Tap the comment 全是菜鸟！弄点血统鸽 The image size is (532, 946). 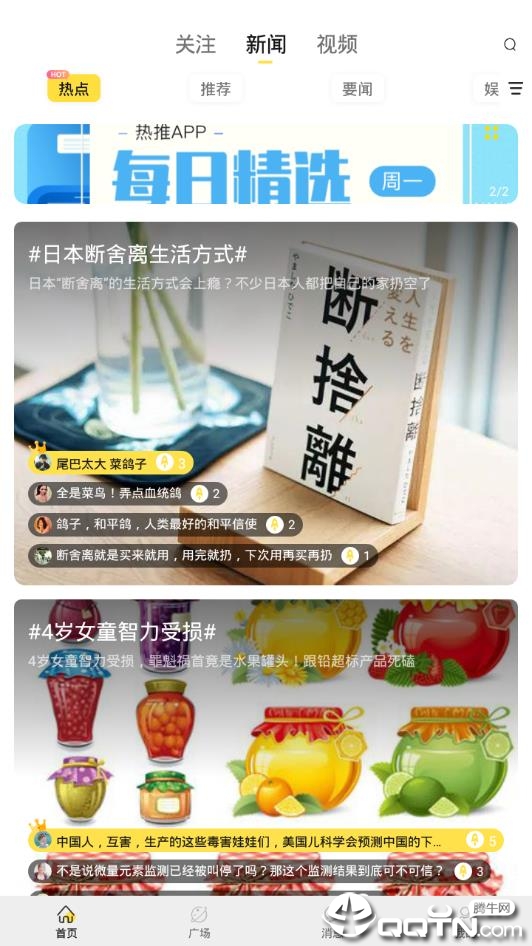tap(127, 494)
